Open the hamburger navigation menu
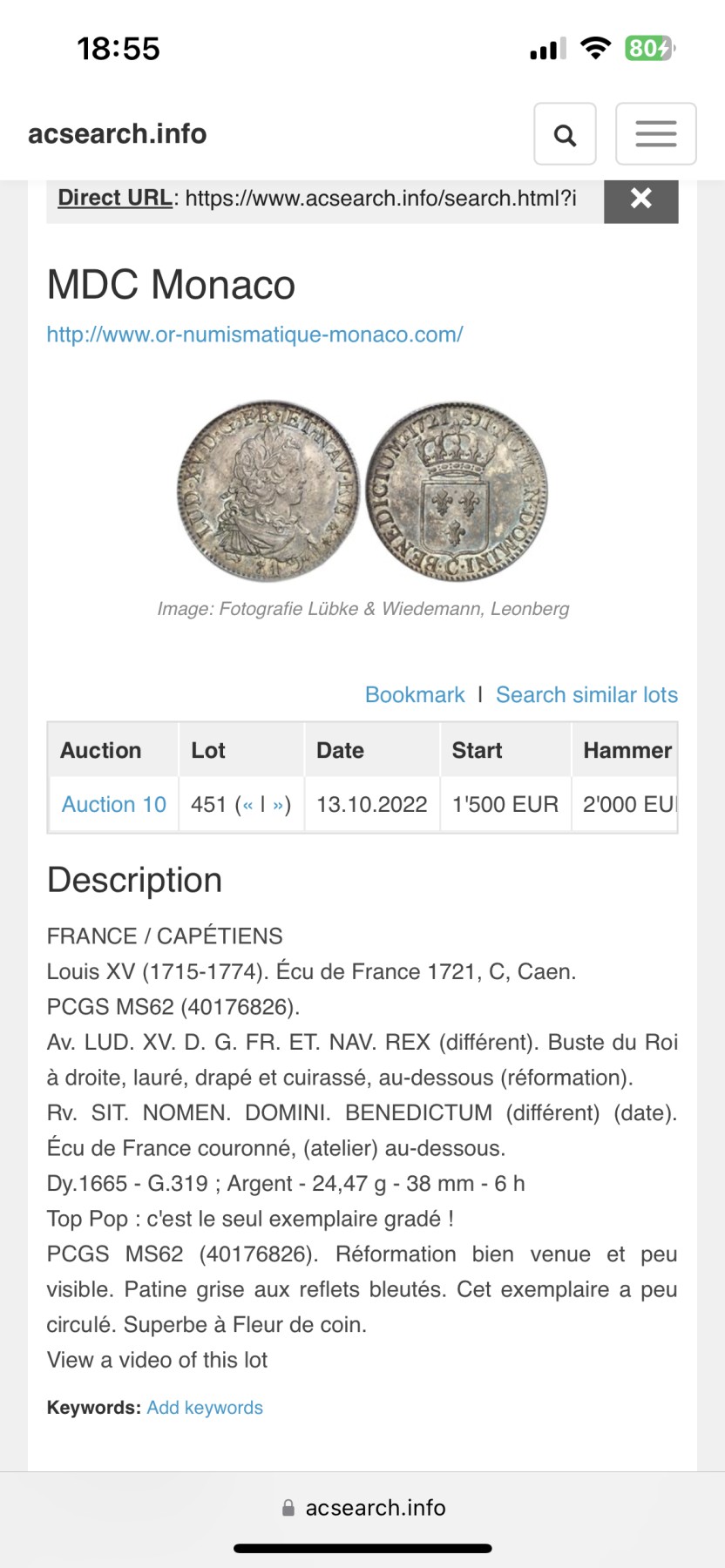This screenshot has width=725, height=1568. coord(655,134)
